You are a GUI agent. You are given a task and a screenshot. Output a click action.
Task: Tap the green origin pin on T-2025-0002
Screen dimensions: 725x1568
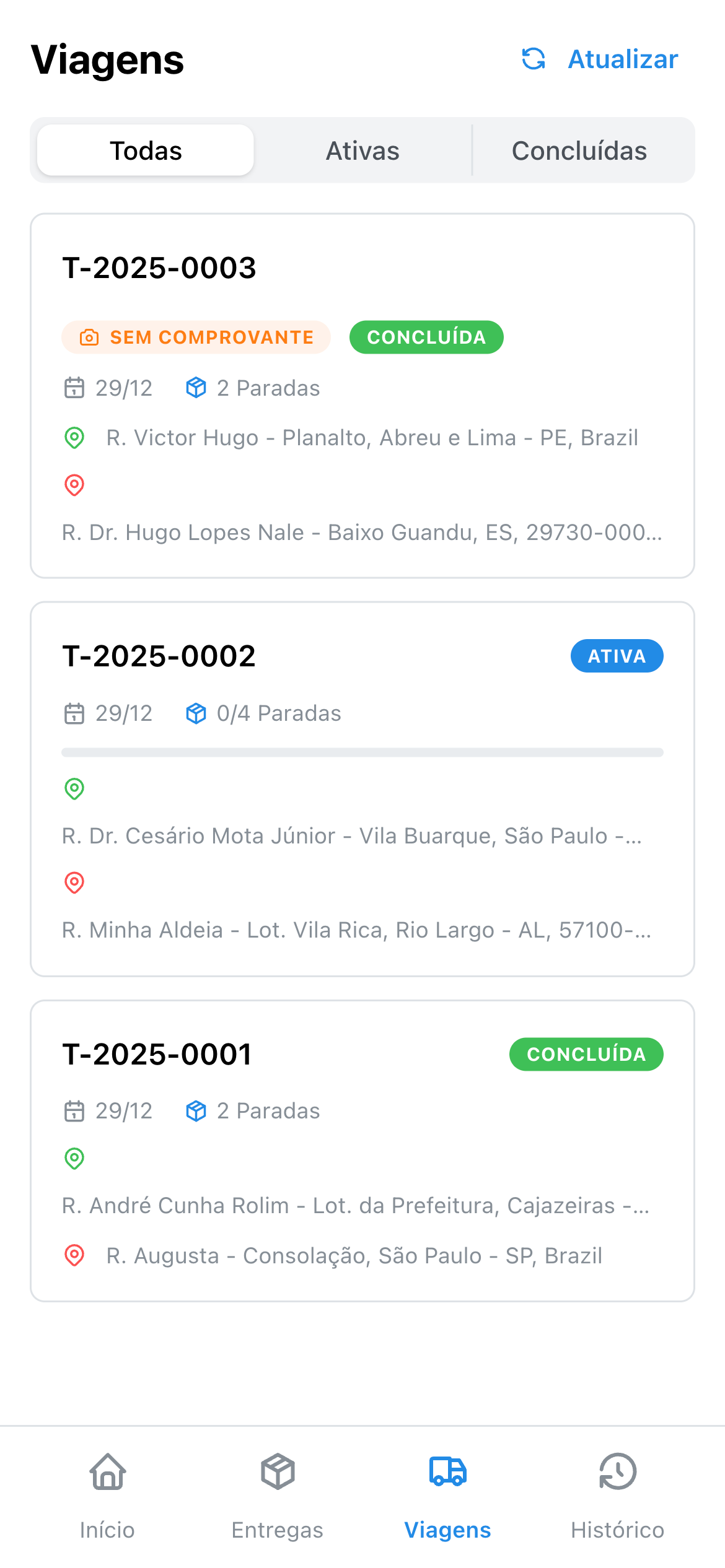pos(74,789)
